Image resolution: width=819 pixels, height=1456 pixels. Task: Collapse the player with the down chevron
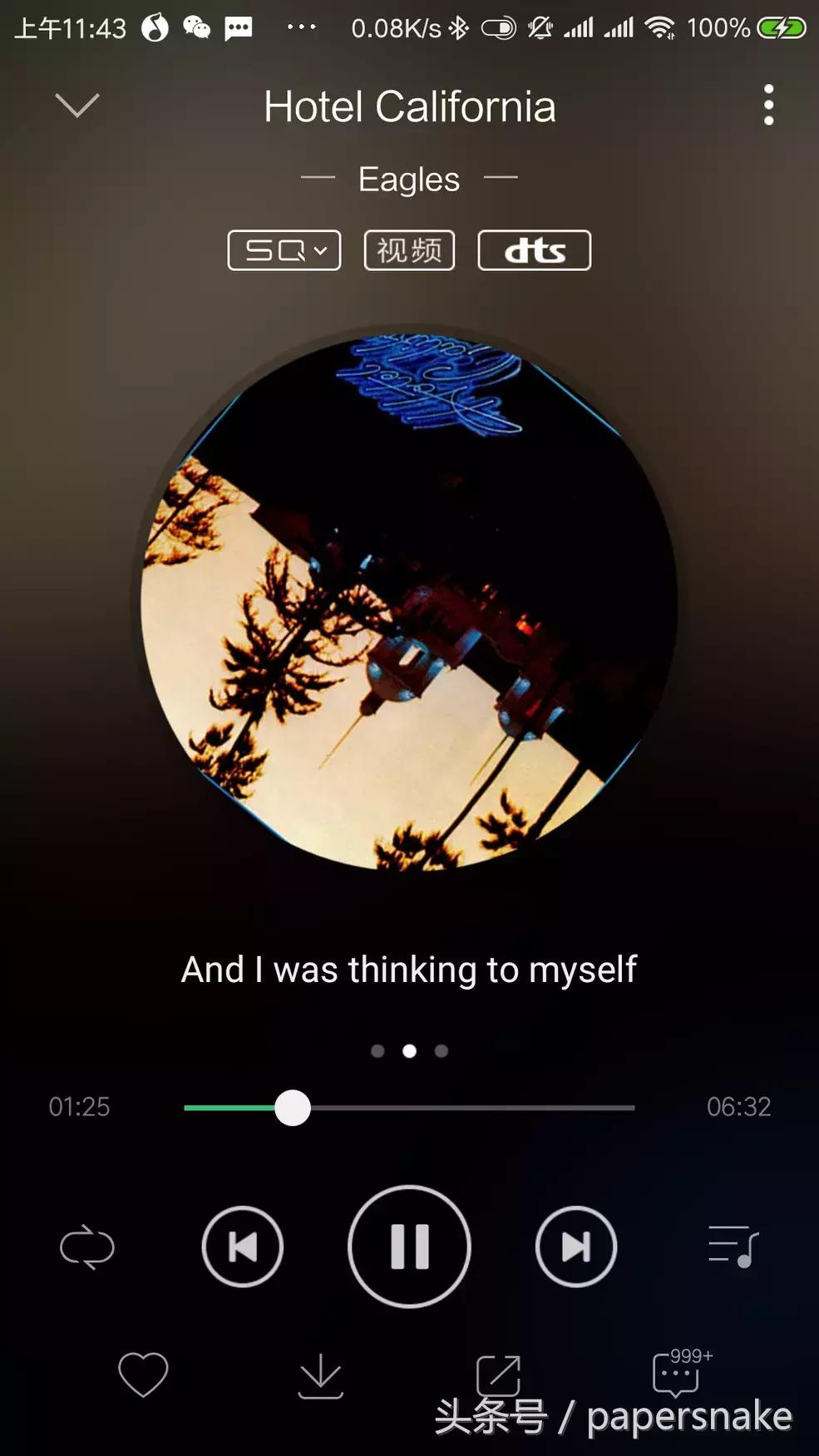[77, 106]
